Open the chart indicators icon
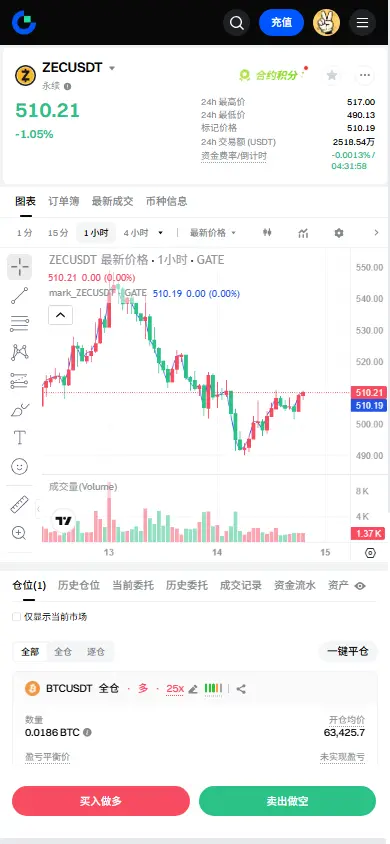 (x=303, y=233)
